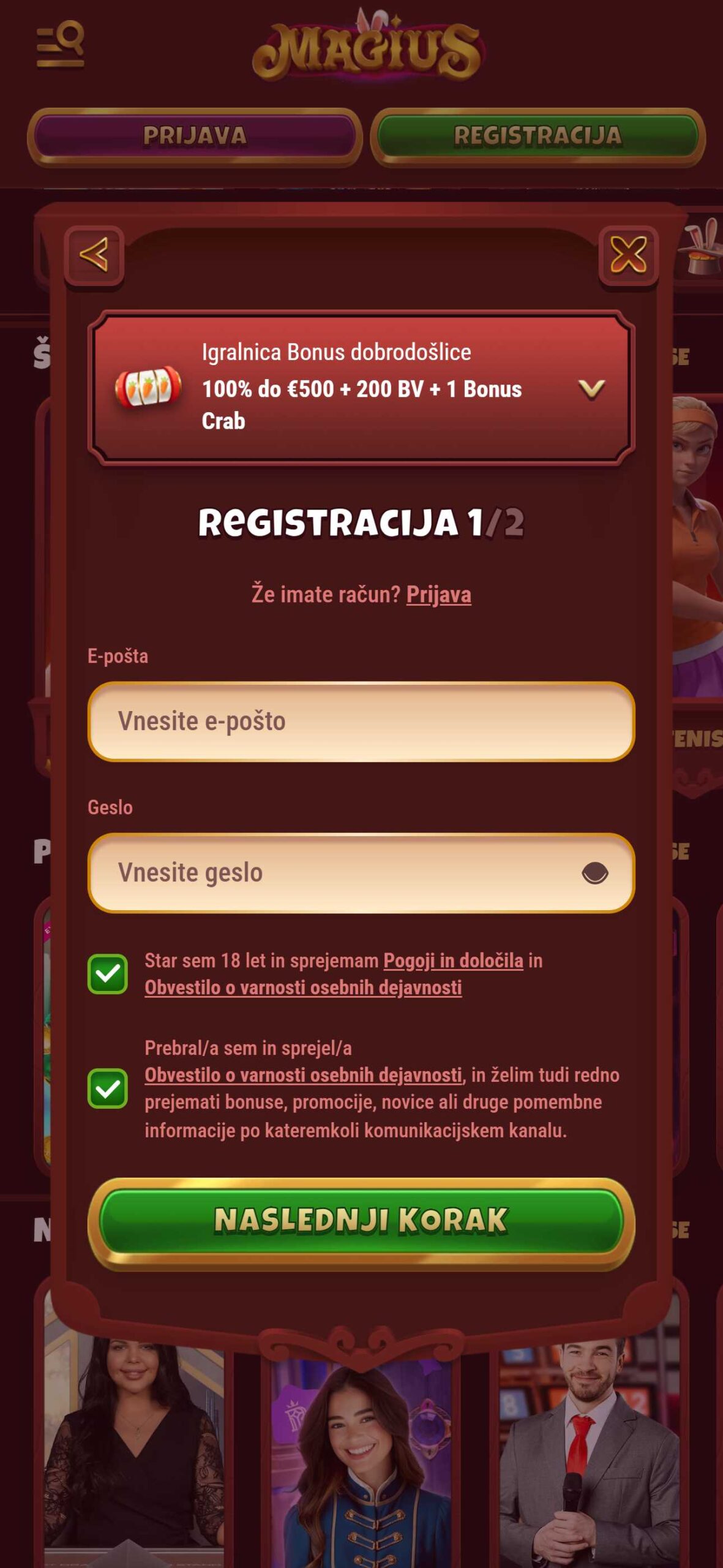
Task: Close the registration dialog
Action: [628, 254]
